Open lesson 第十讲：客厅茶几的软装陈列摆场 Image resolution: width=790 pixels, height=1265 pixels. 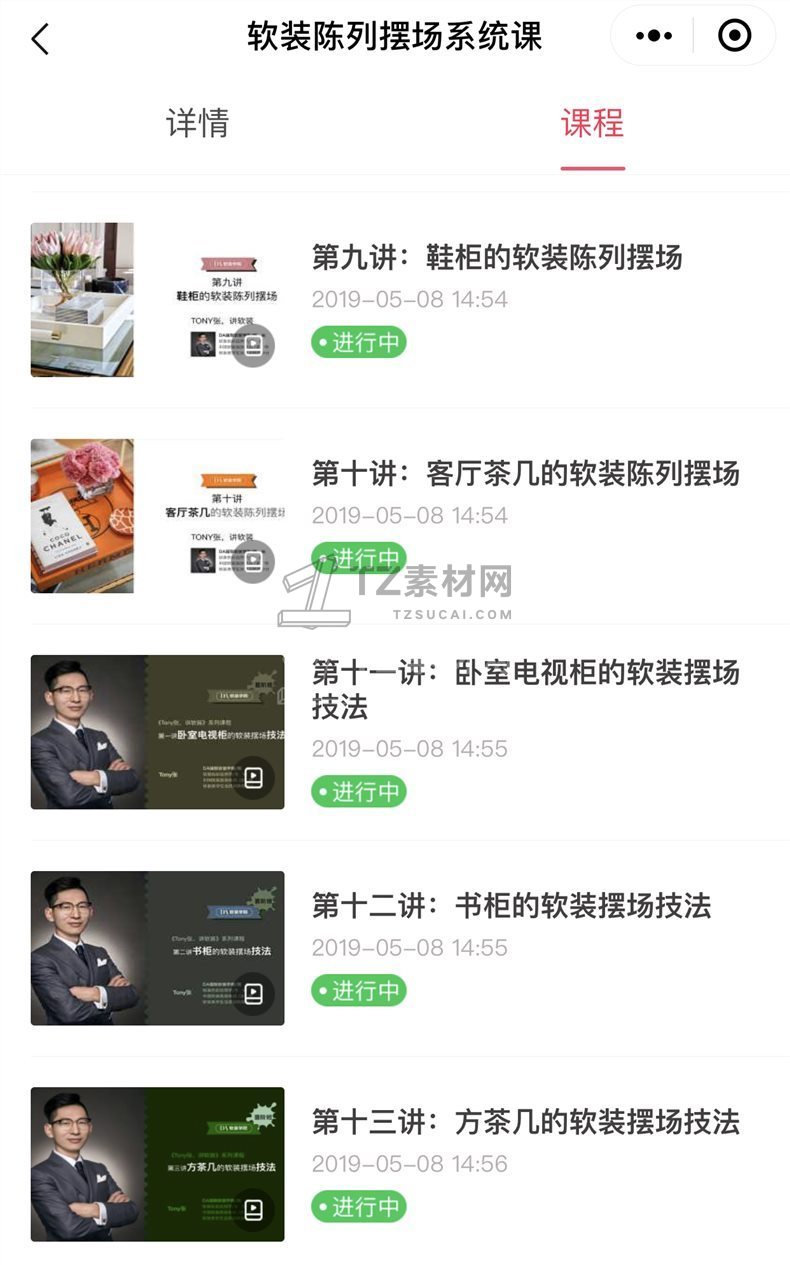(x=525, y=474)
